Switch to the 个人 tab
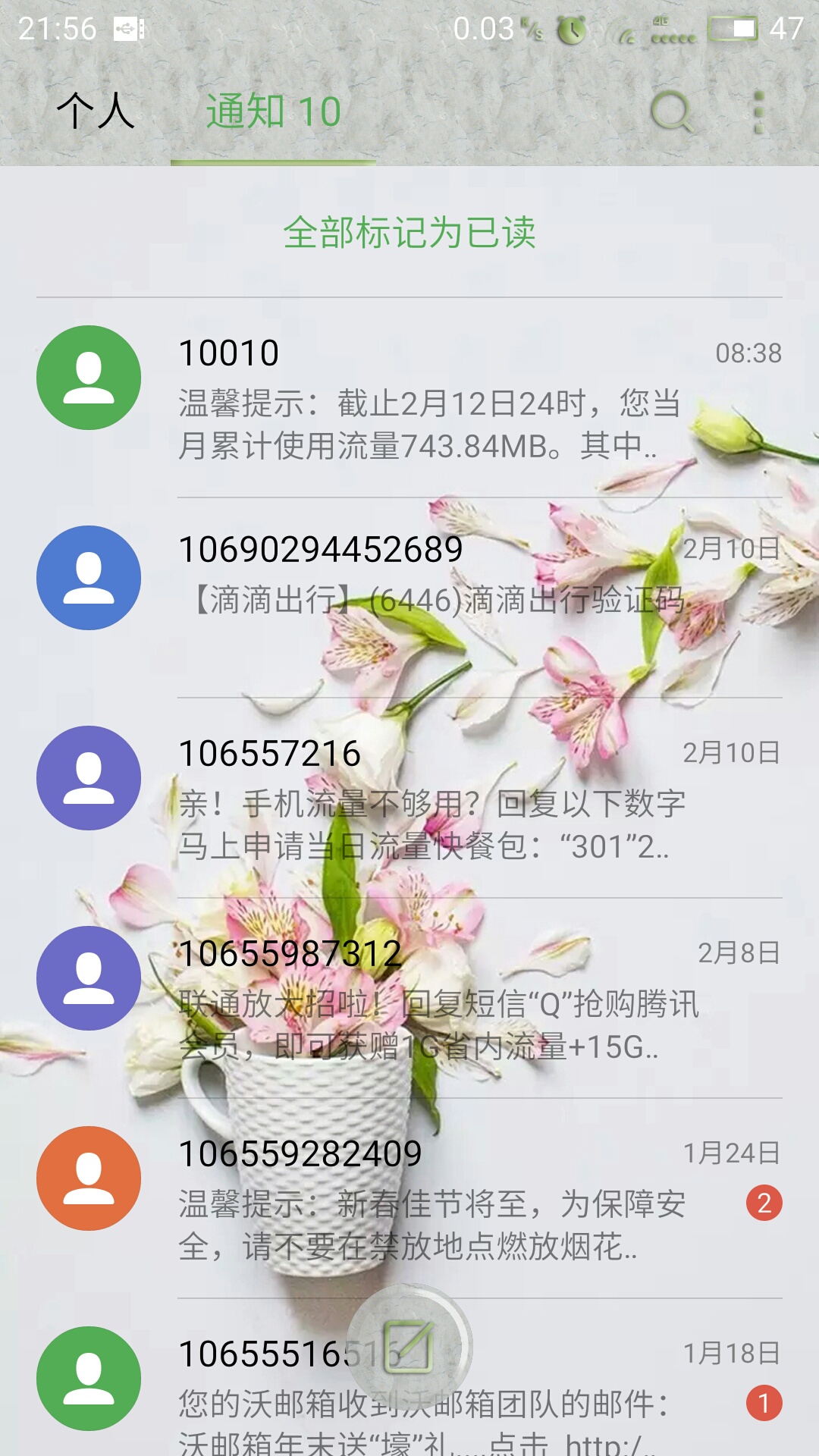The height and width of the screenshot is (1456, 819). click(96, 111)
